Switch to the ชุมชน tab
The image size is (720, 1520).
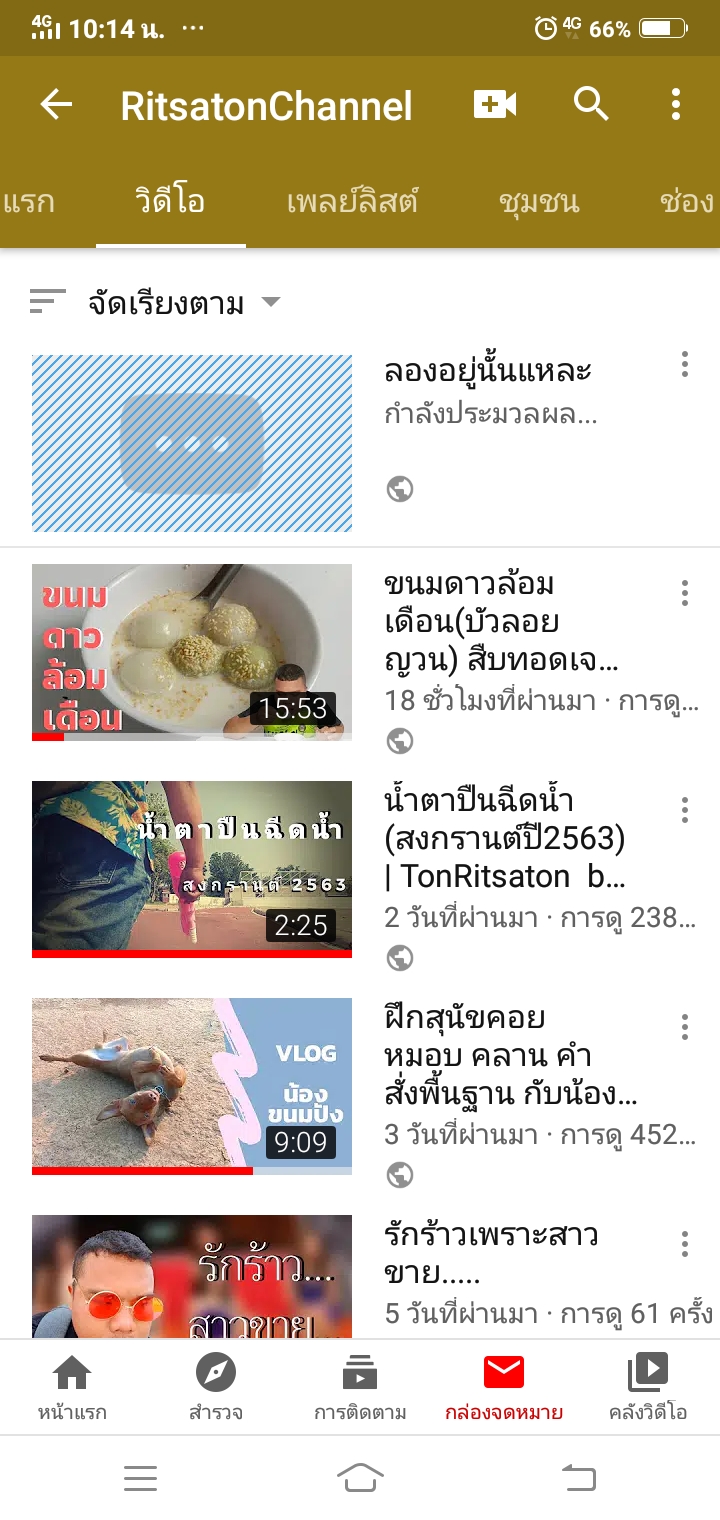coord(538,202)
